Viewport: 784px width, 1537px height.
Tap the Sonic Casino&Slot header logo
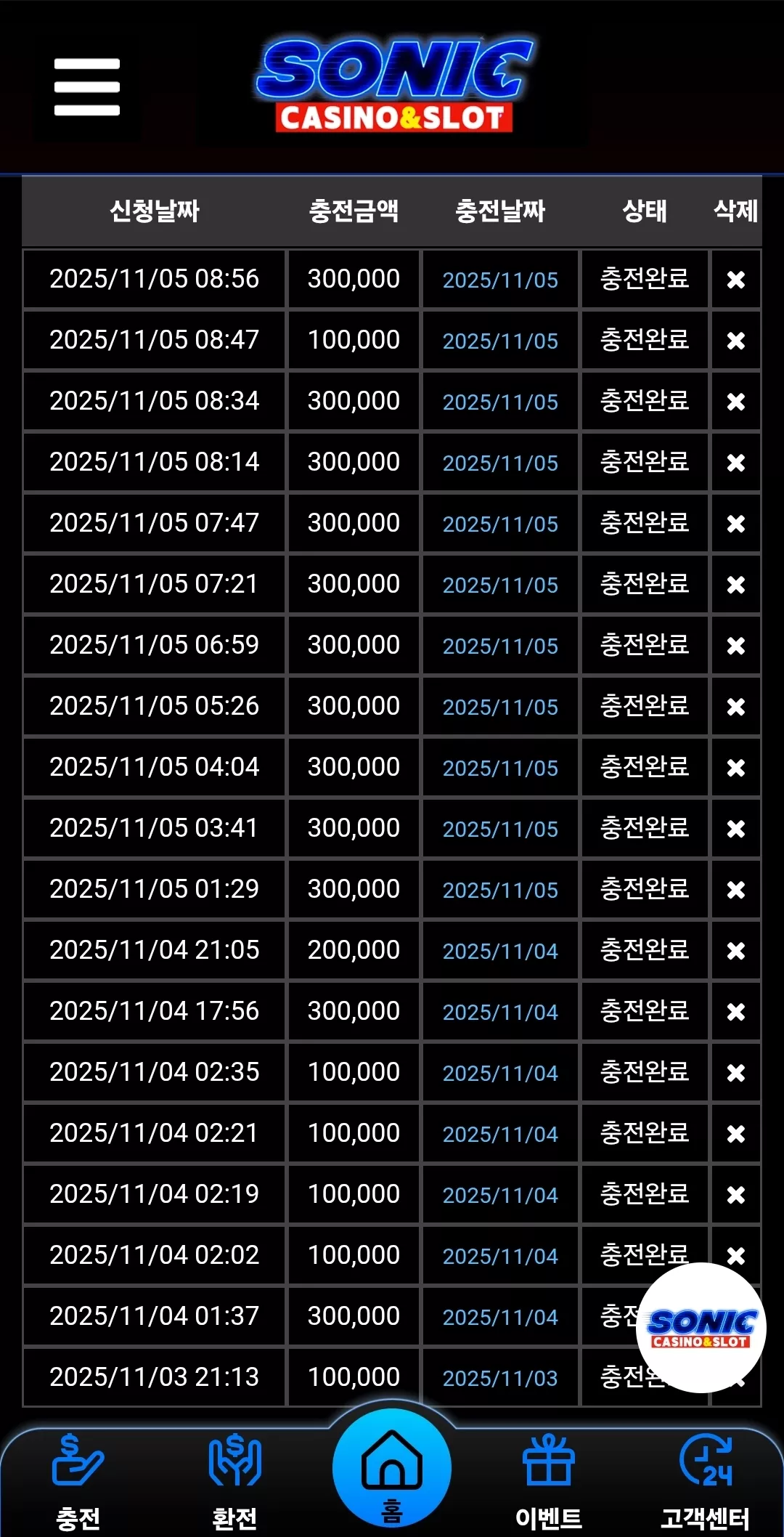[x=393, y=86]
